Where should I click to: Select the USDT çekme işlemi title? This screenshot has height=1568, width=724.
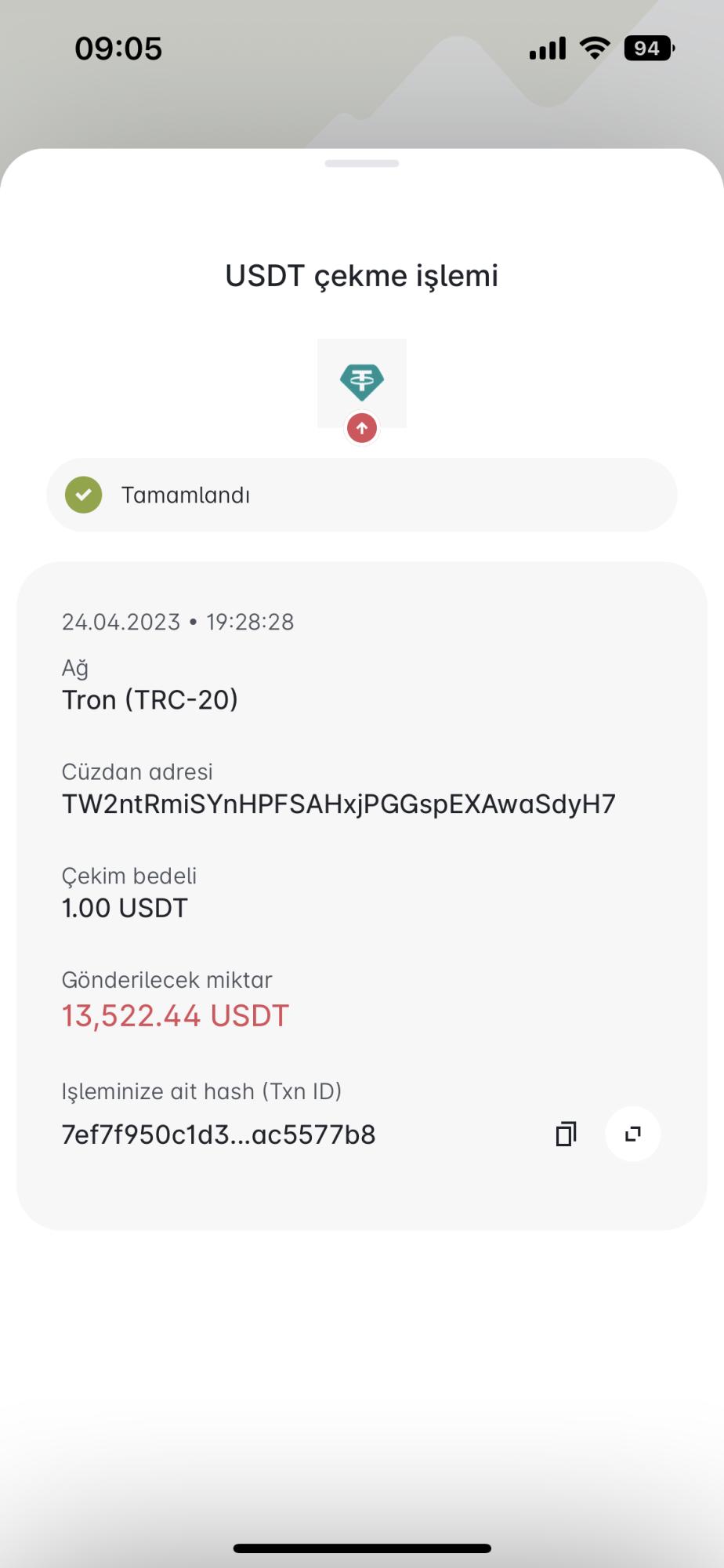tap(361, 275)
